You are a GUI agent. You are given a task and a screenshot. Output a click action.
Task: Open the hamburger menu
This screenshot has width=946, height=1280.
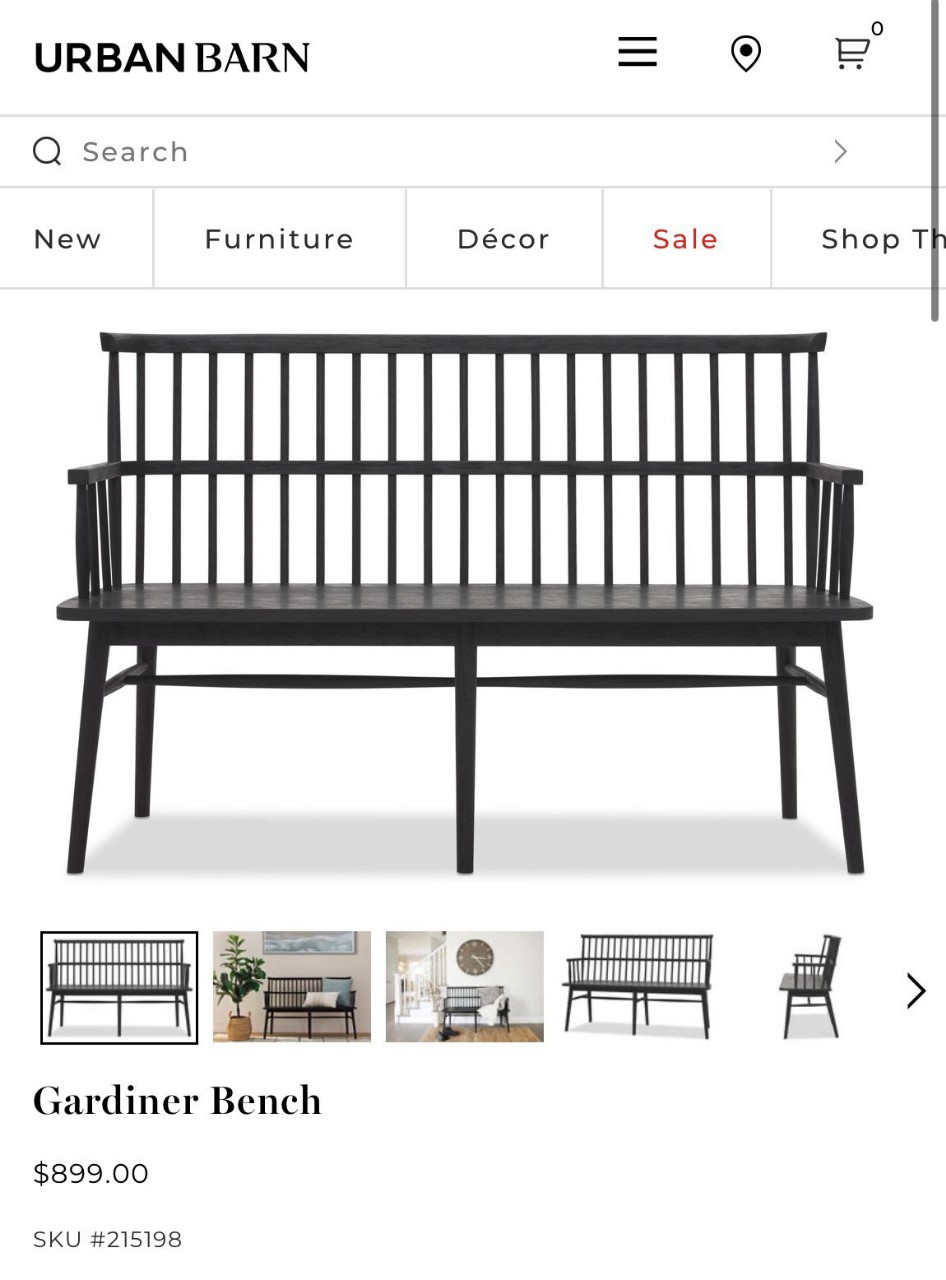pyautogui.click(x=637, y=53)
